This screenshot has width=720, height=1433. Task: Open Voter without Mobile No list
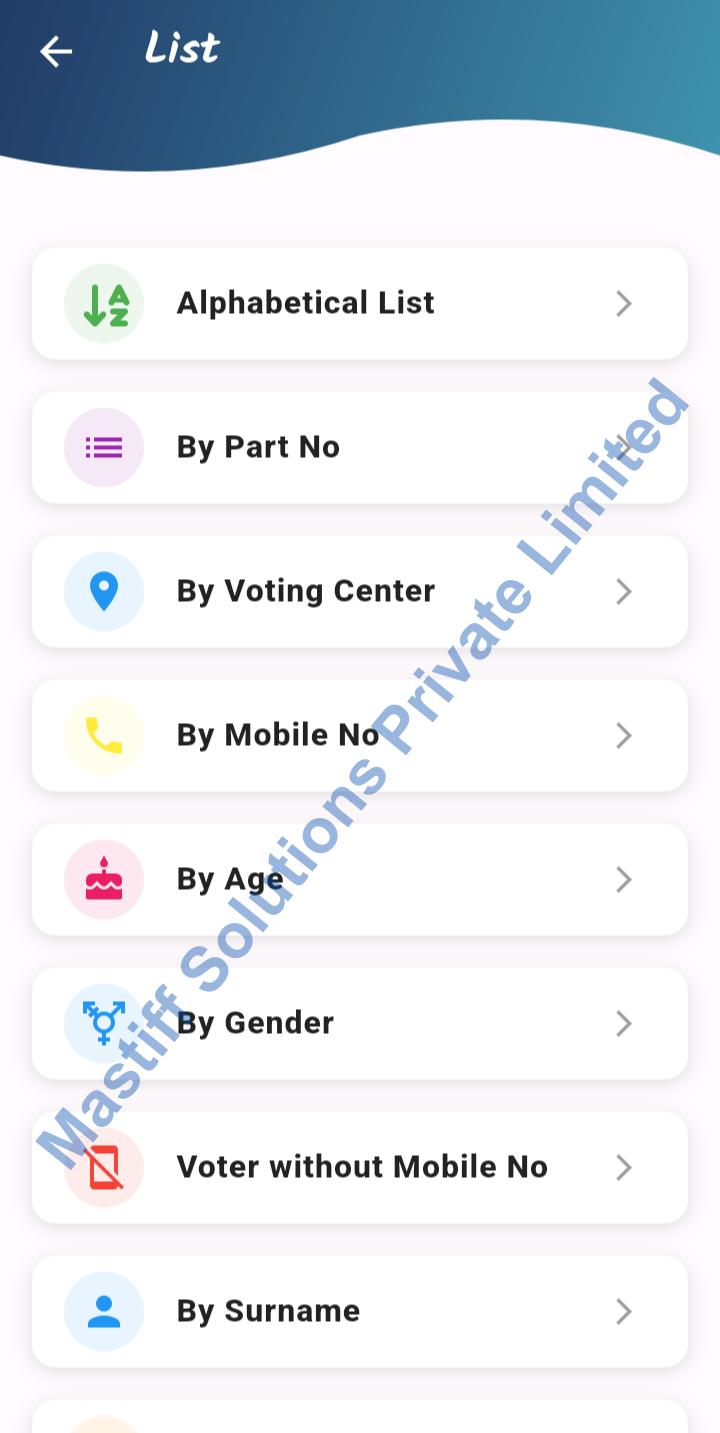coord(360,1167)
